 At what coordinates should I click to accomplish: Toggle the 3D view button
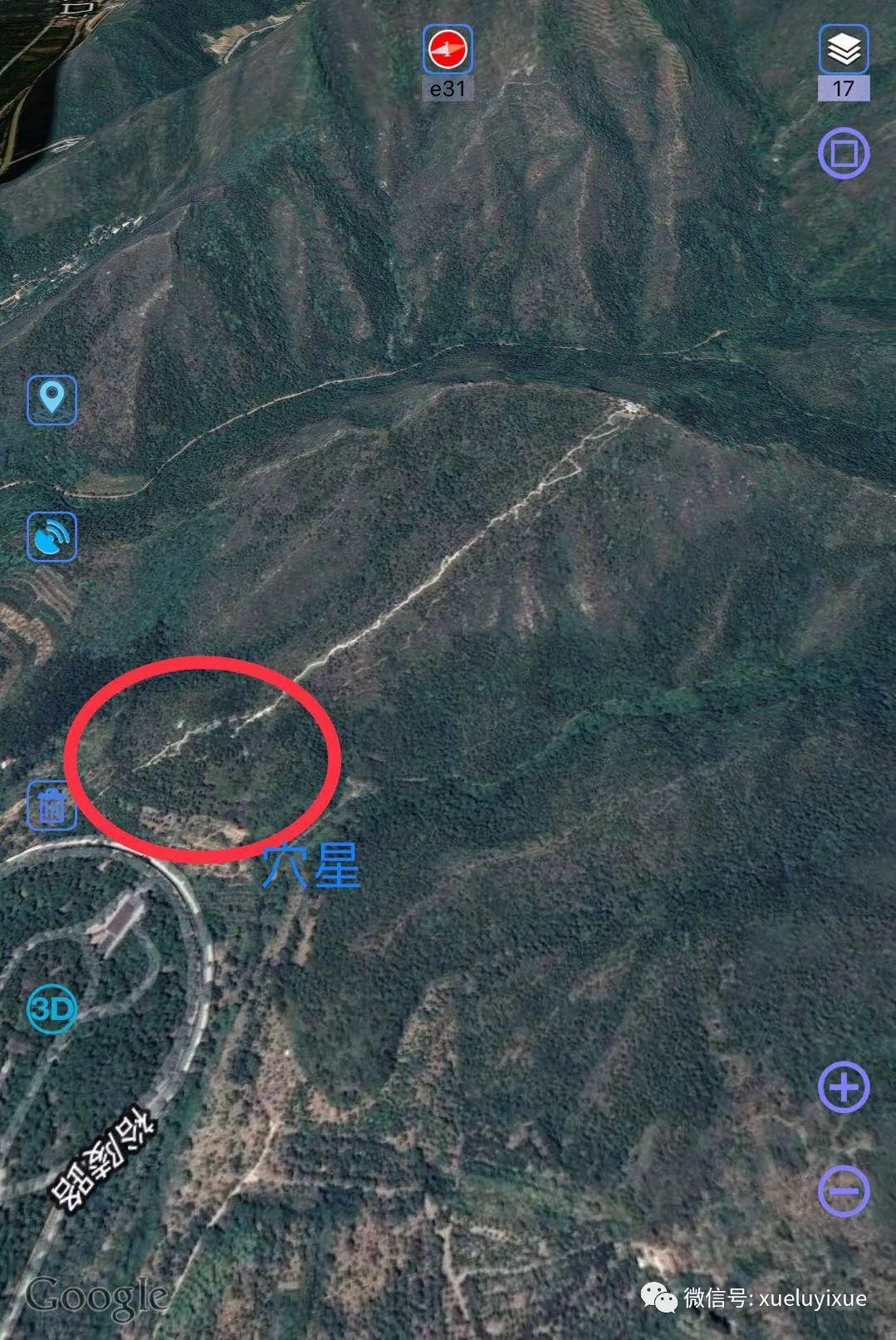click(52, 1009)
